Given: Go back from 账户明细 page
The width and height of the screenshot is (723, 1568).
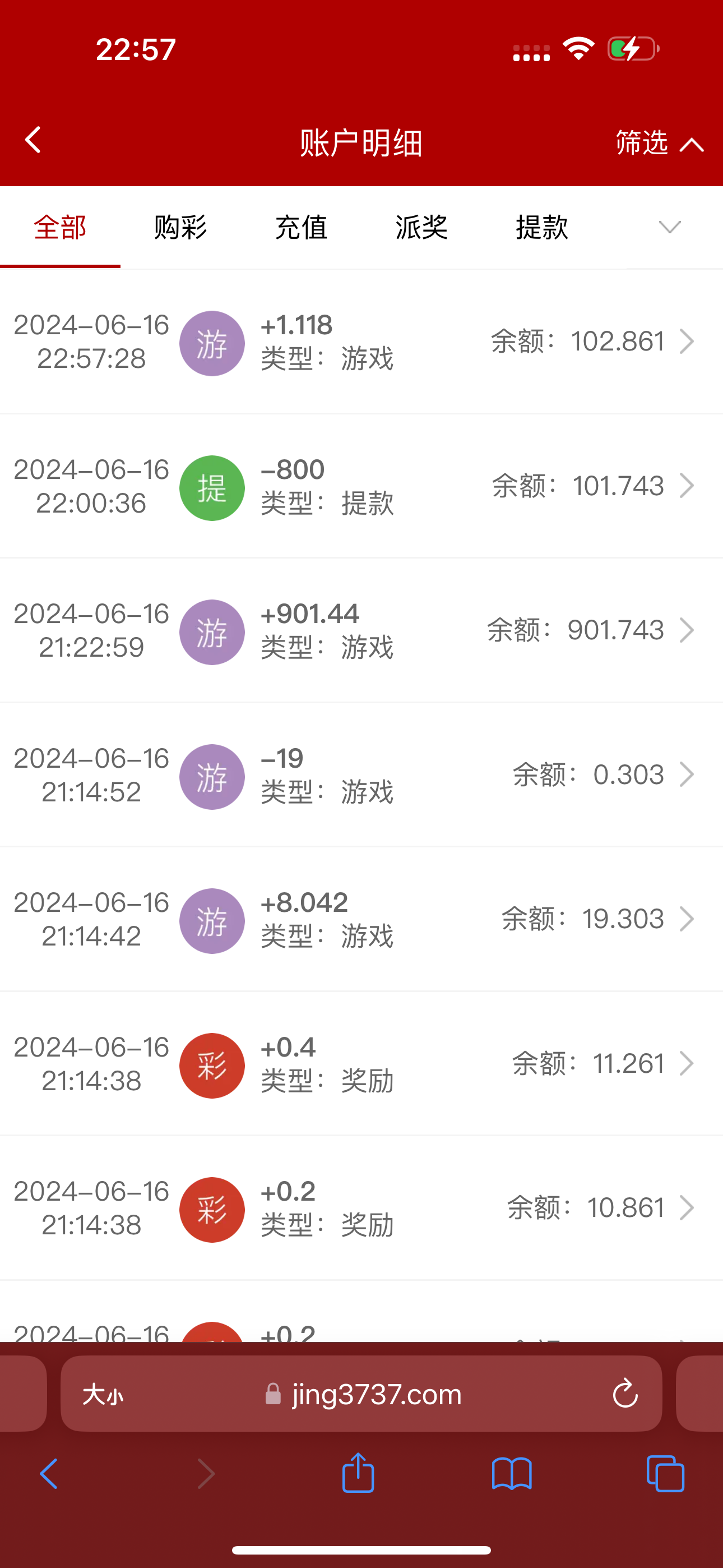Looking at the screenshot, I should click(x=33, y=141).
